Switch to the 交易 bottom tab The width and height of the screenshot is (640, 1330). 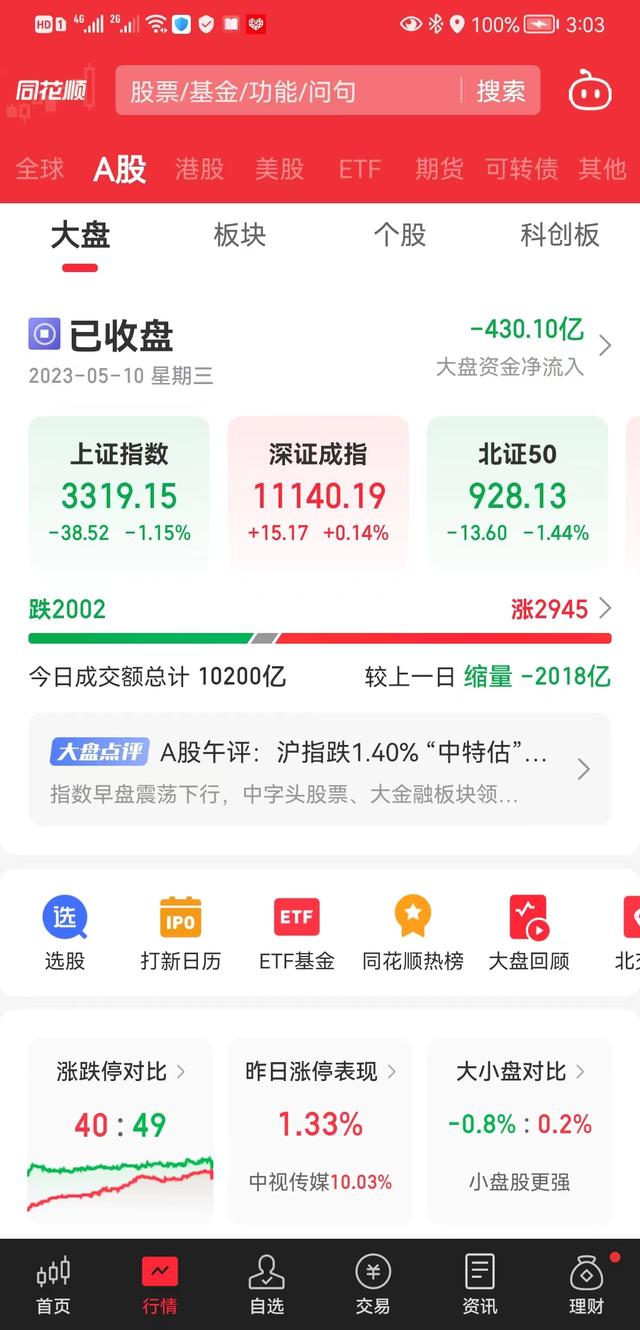(373, 1284)
